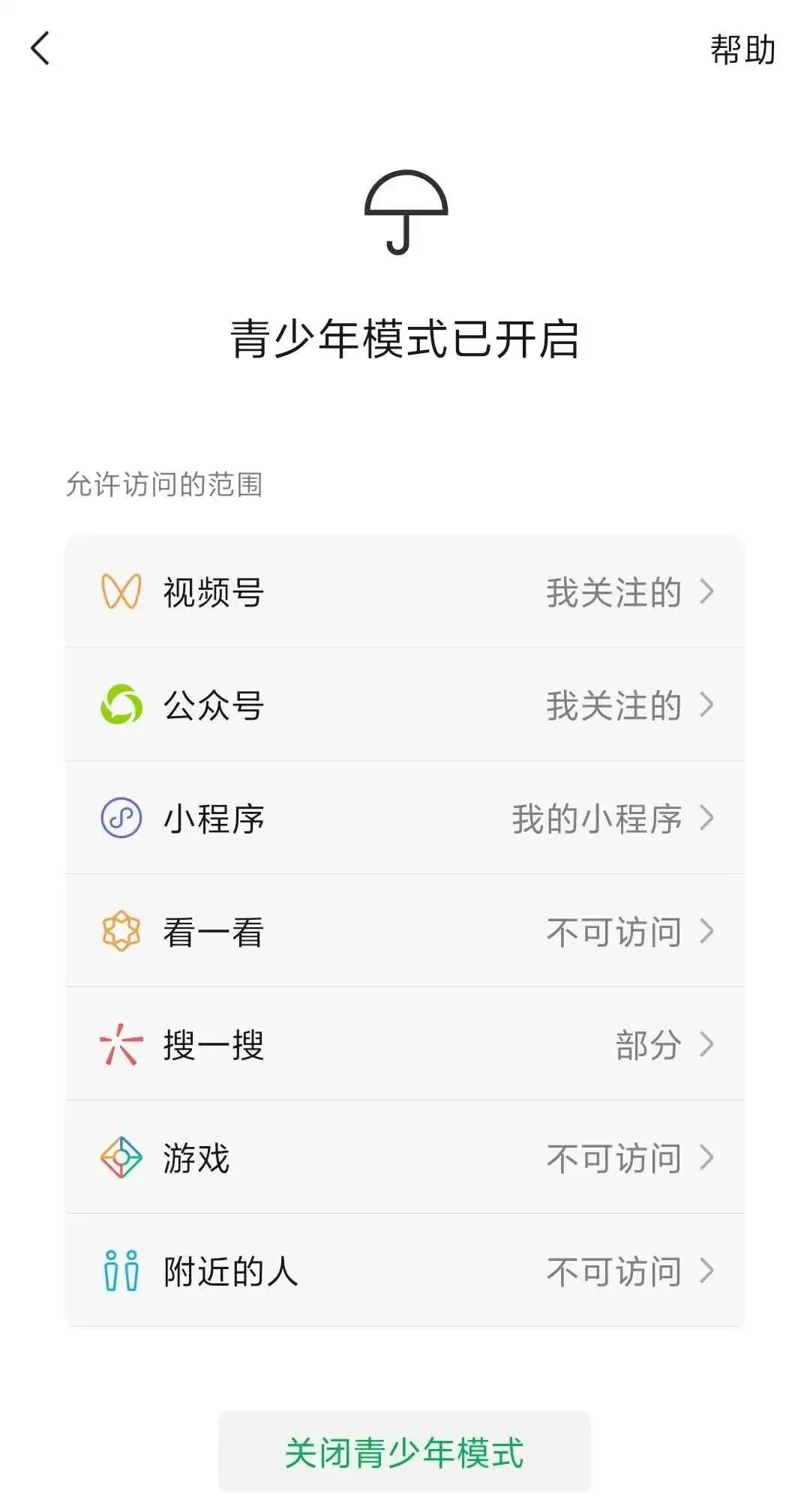Viewport: 810px width, 1512px height.
Task: Open 帮助 link at top right
Action: pyautogui.click(x=741, y=51)
